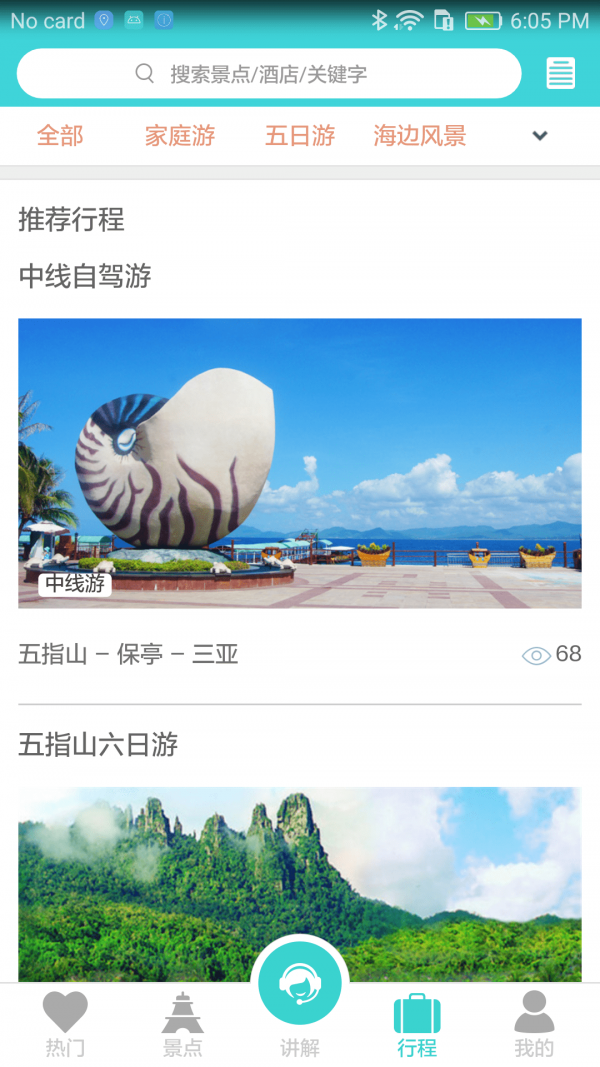Image resolution: width=600 pixels, height=1067 pixels.
Task: Choose the 海边风景 category
Action: (420, 136)
